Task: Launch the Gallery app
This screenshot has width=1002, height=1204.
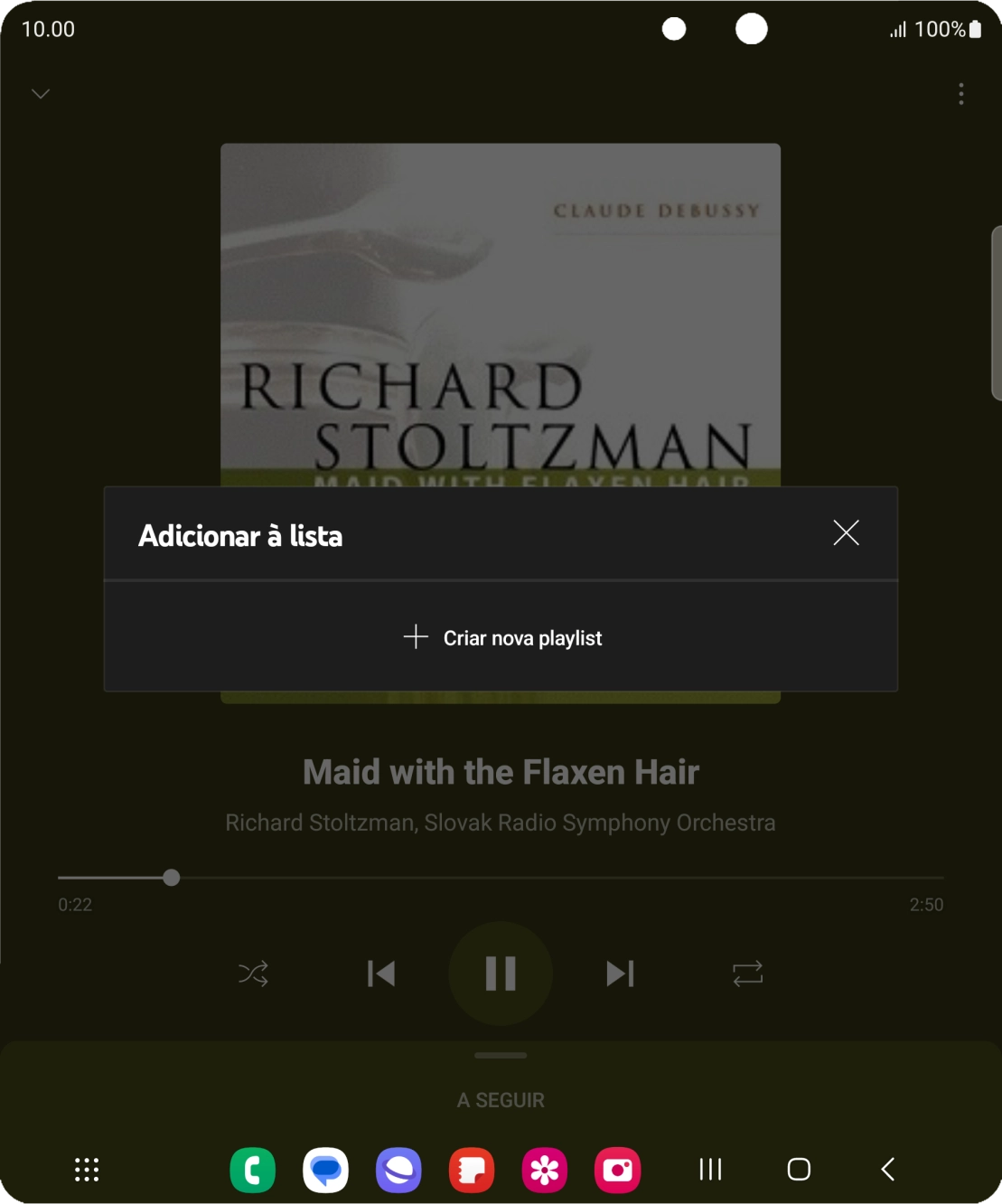Action: (x=545, y=1169)
